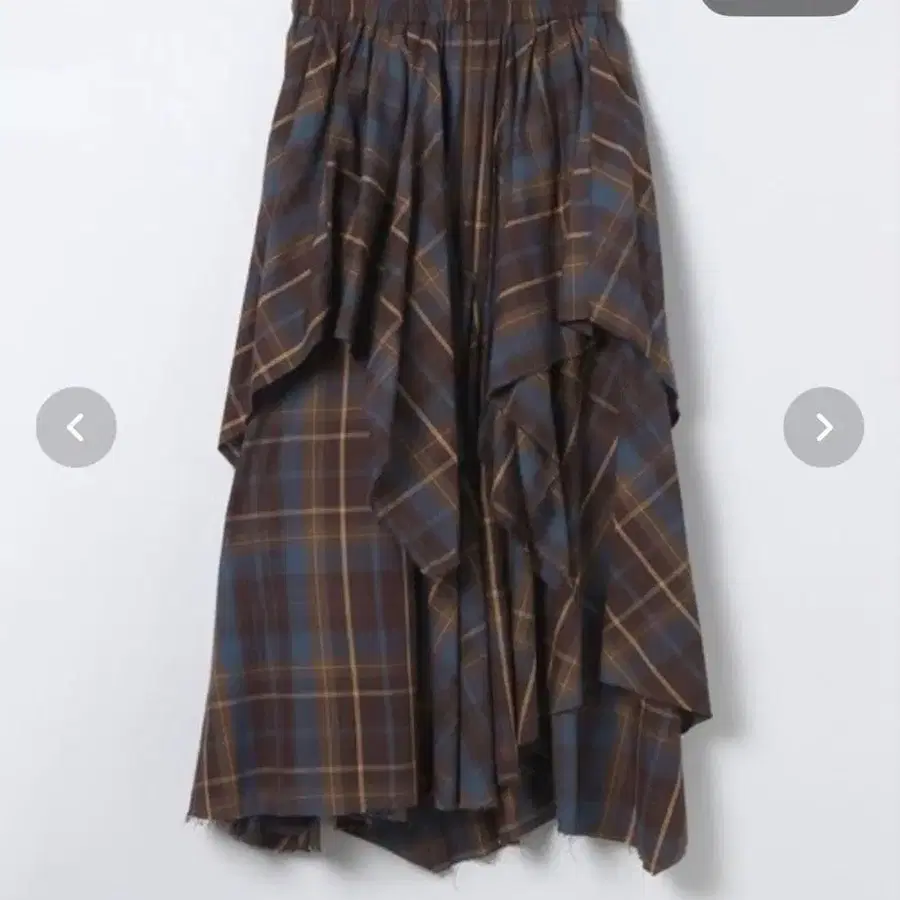This screenshot has height=900, width=900.
Task: Go to the previous product image
Action: (x=76, y=427)
